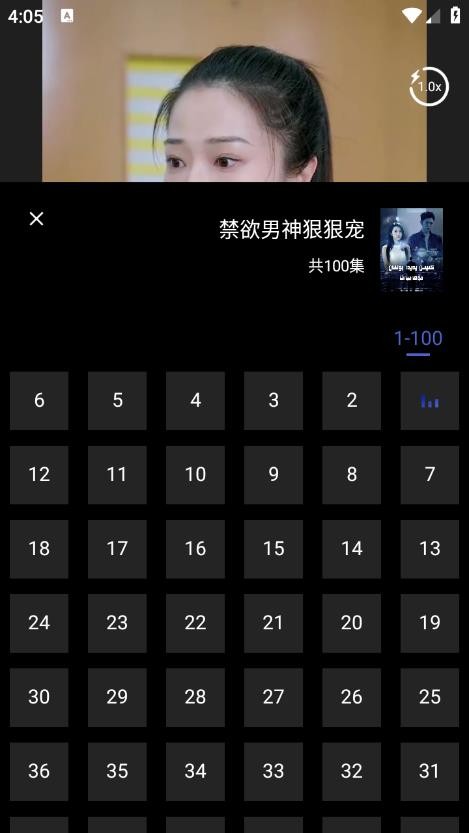The image size is (469, 833).
Task: Jump to episode 5
Action: pos(117,401)
